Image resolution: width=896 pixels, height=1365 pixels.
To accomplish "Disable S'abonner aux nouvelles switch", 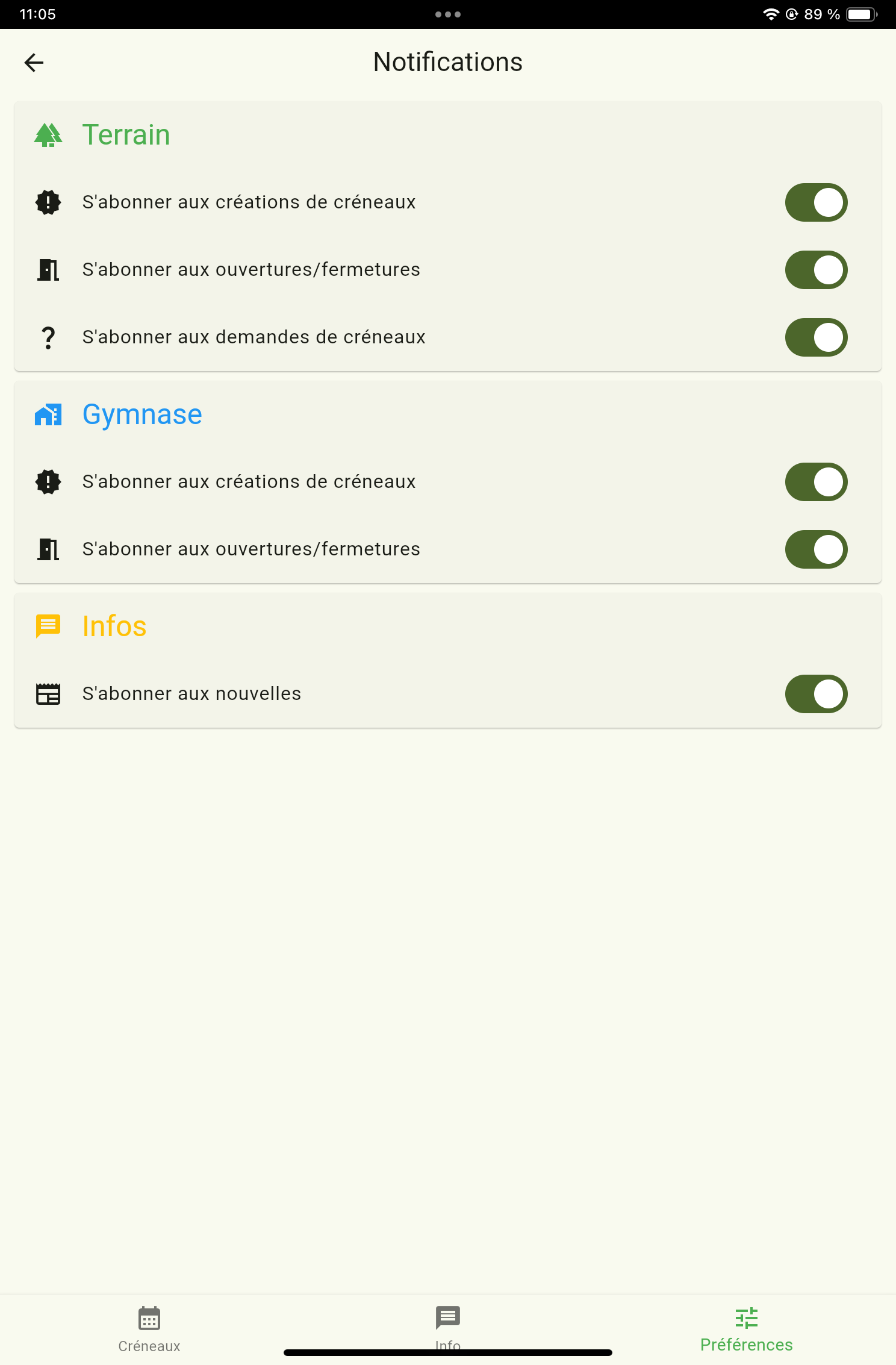I will pos(816,694).
